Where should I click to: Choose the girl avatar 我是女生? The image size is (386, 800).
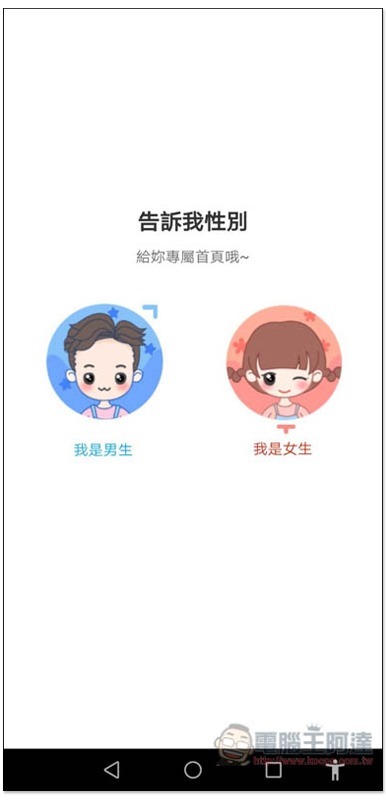click(284, 363)
